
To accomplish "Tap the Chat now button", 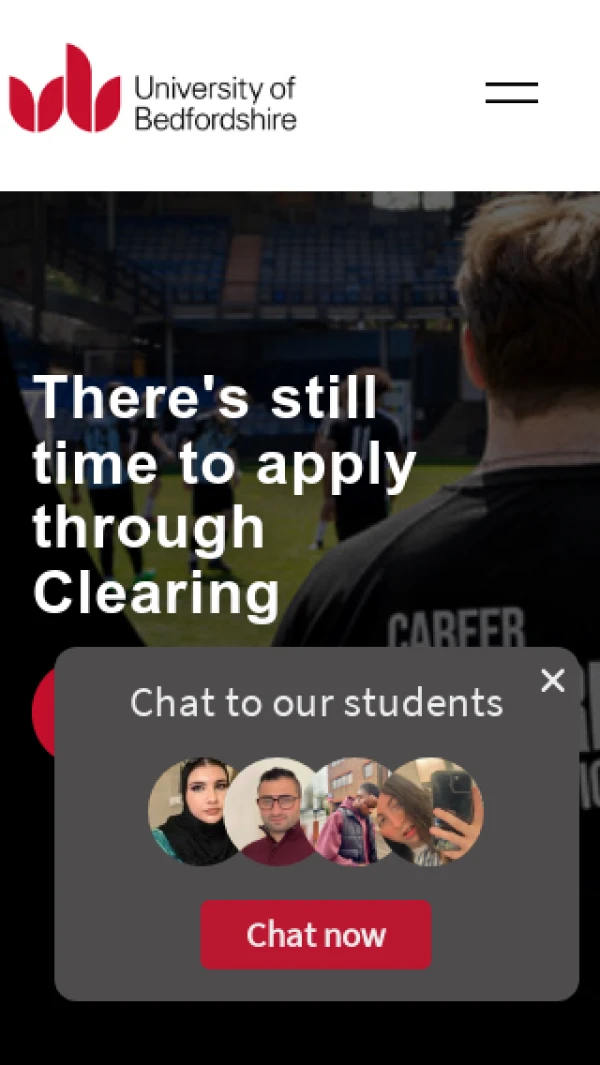I will [316, 934].
